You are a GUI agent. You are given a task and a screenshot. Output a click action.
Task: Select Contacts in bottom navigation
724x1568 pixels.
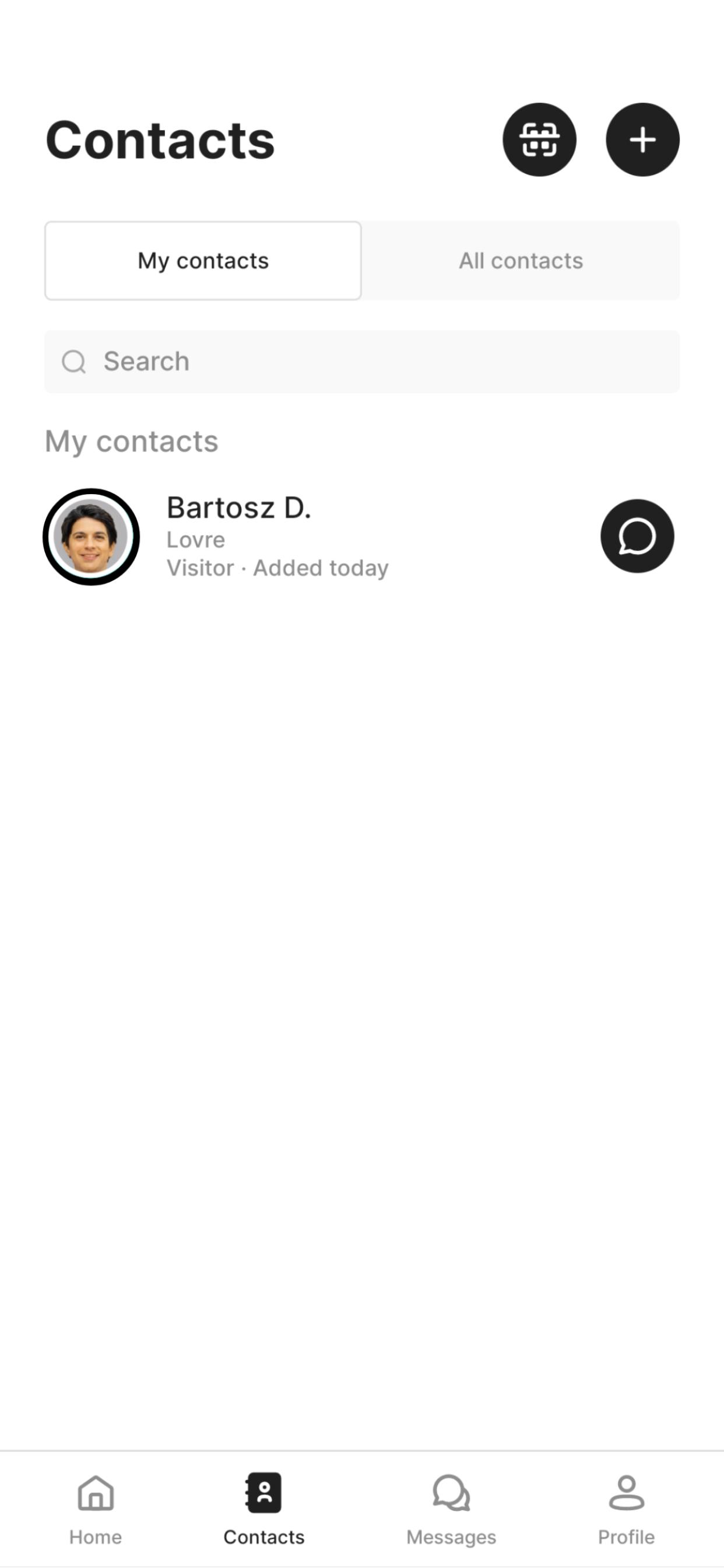click(263, 1508)
